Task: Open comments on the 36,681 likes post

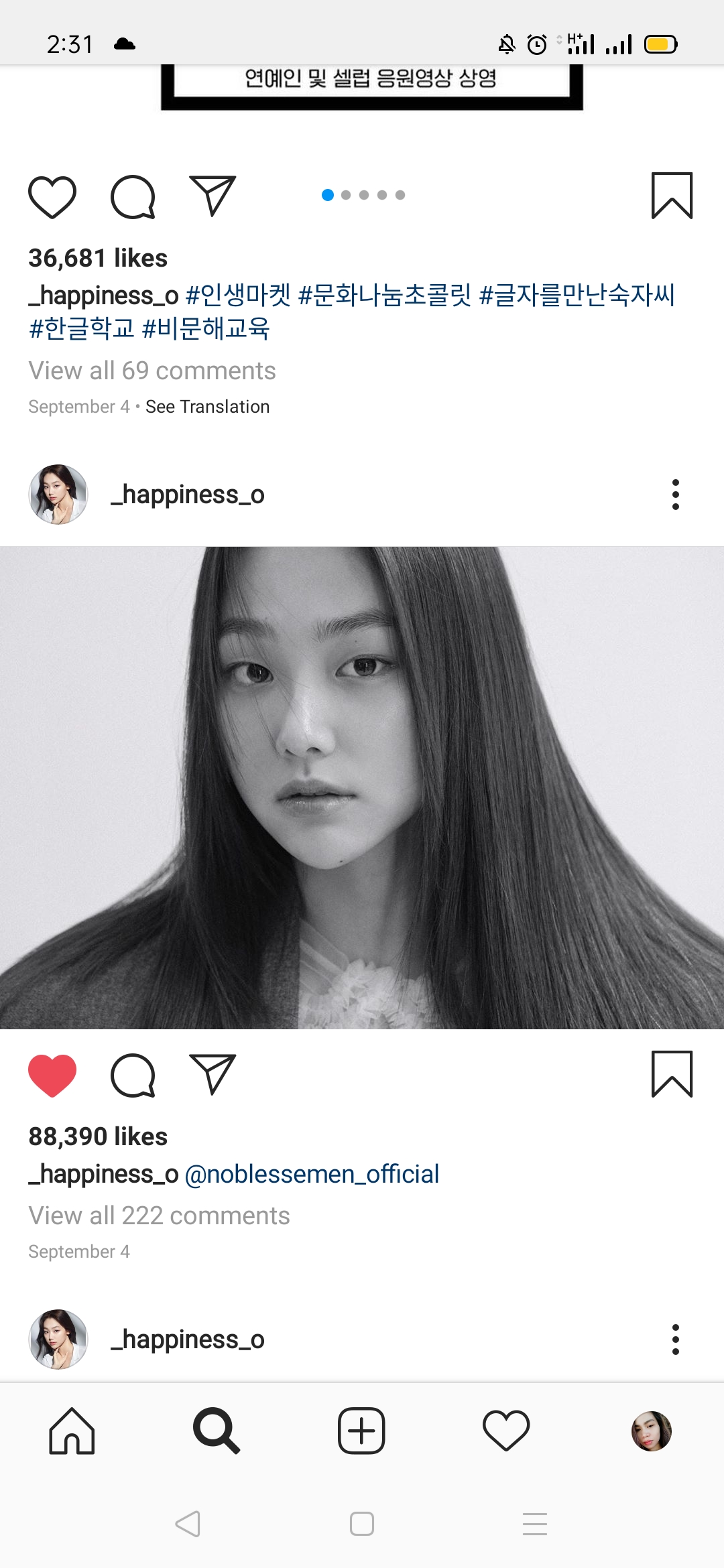Action: point(133,197)
